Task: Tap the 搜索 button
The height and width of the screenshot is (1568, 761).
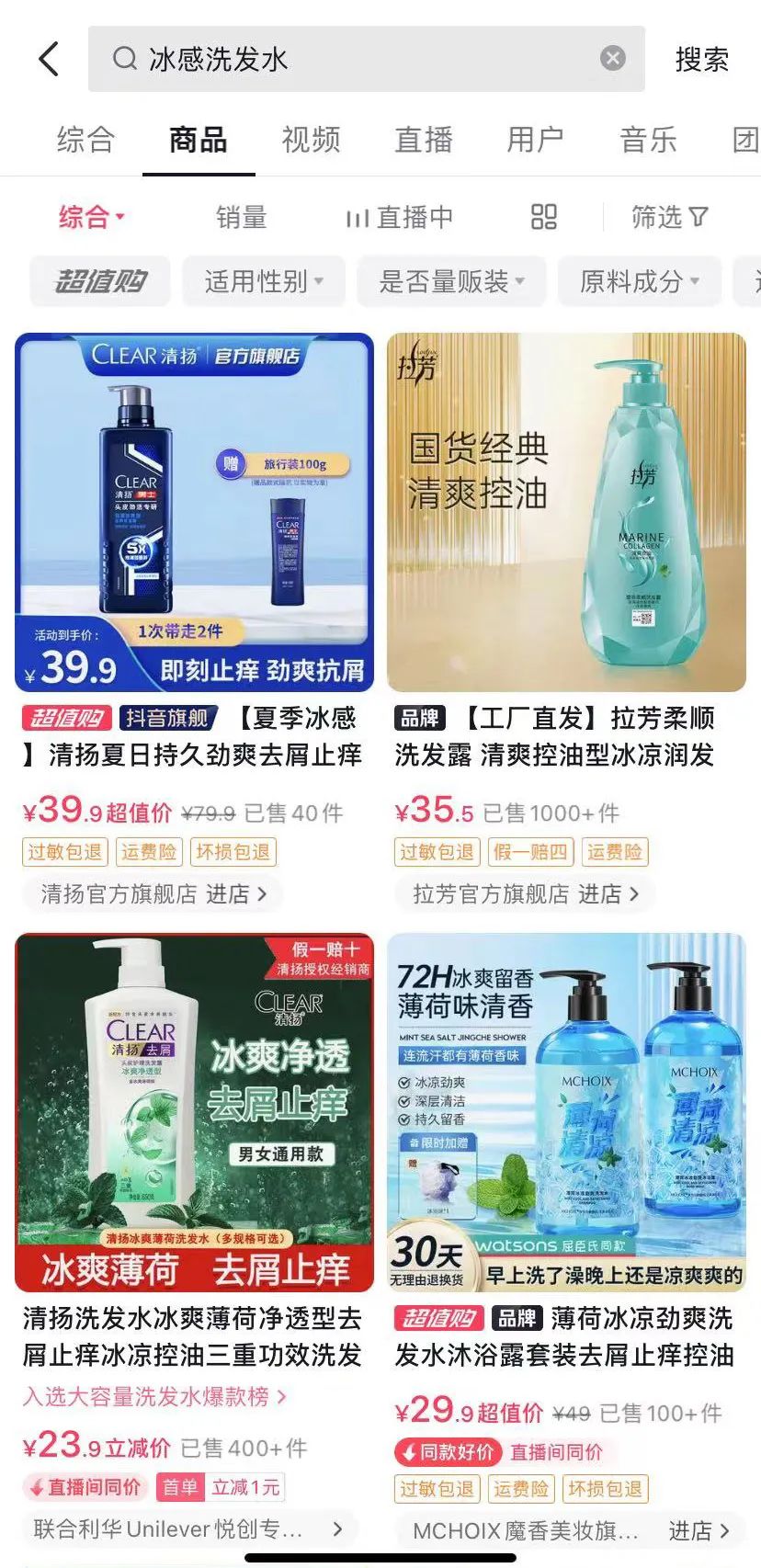Action: pos(701,60)
